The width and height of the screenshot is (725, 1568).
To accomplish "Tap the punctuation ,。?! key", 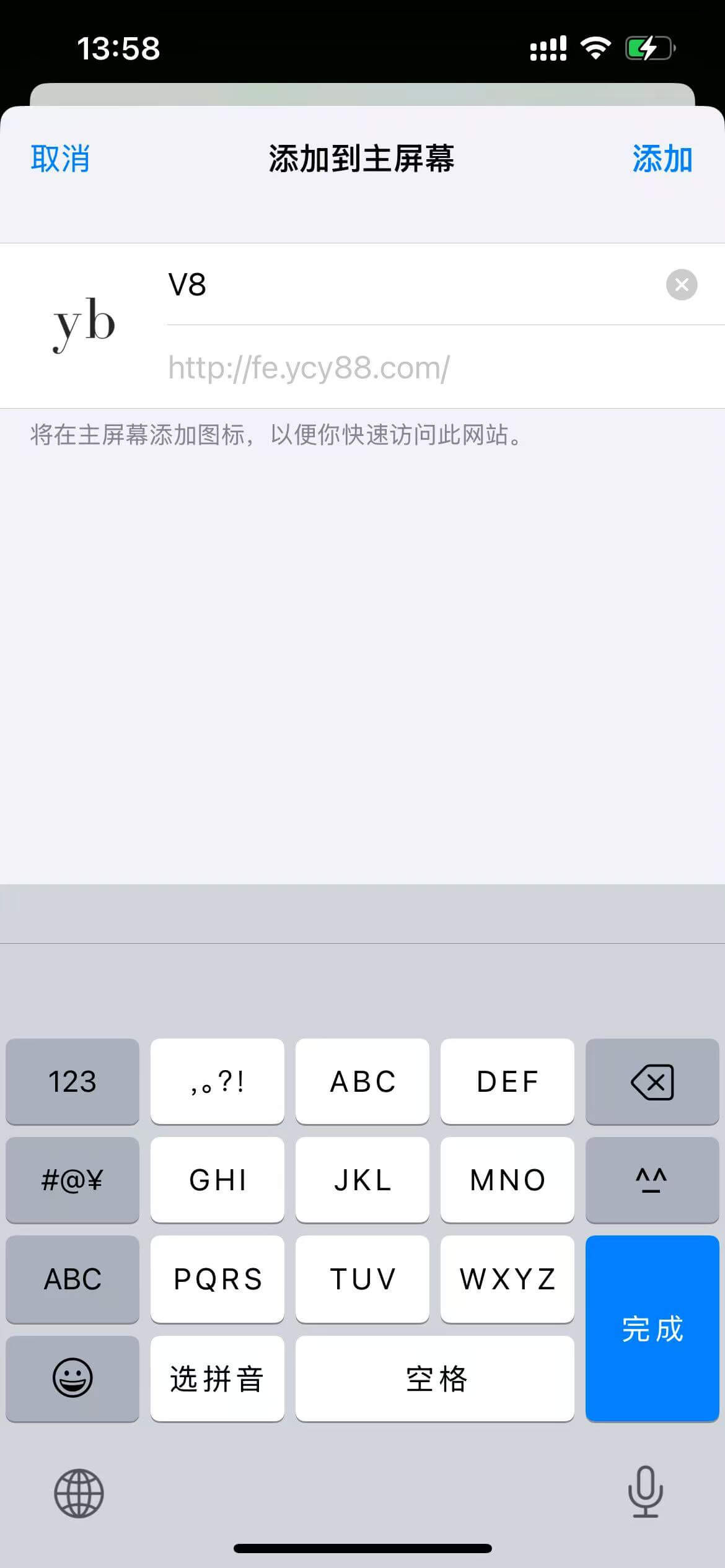I will pyautogui.click(x=217, y=1082).
